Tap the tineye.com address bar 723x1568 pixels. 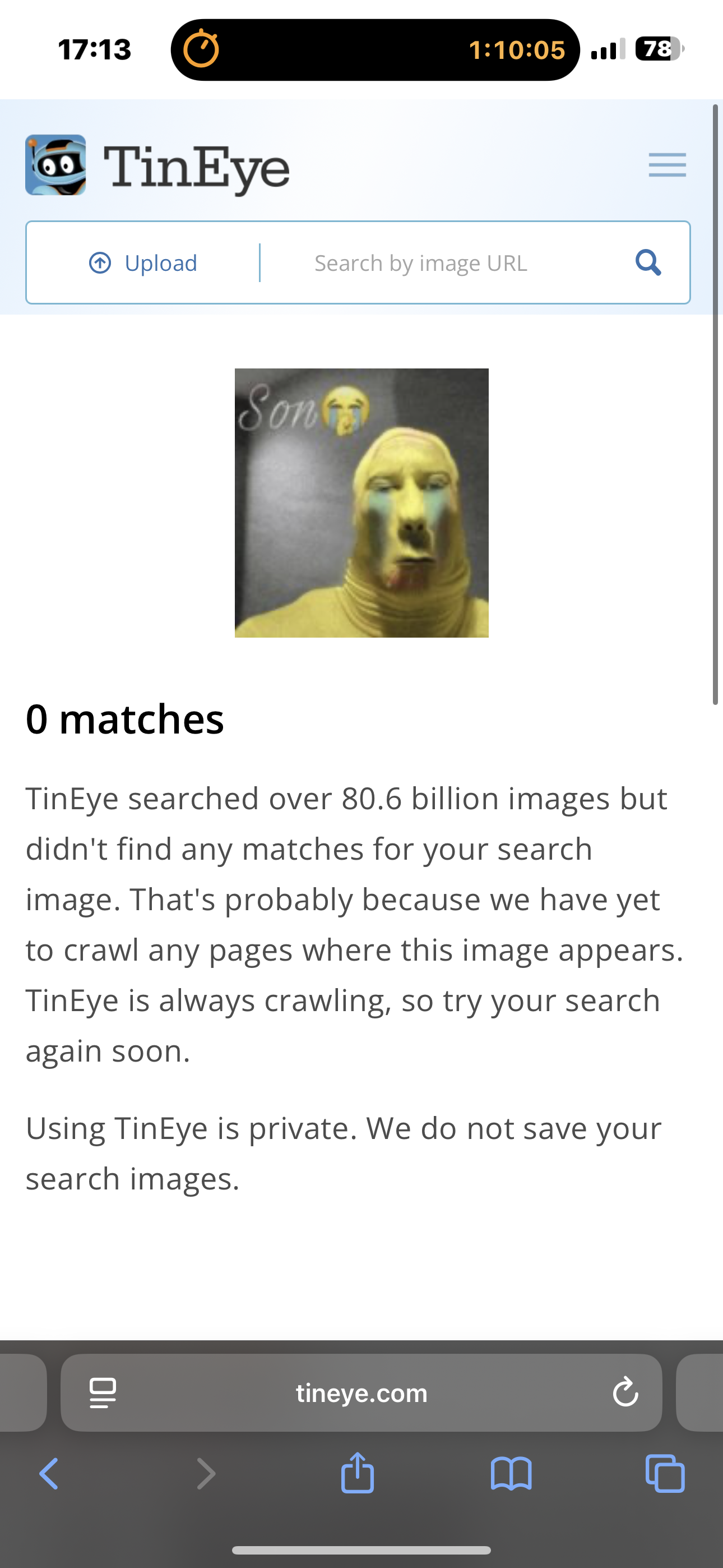click(361, 1392)
